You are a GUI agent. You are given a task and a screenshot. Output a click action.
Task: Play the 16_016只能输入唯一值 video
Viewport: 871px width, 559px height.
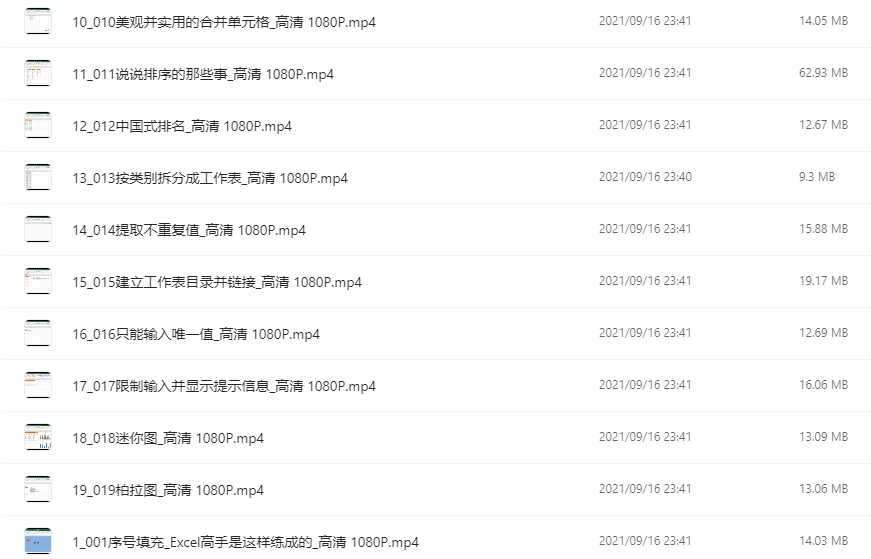pyautogui.click(x=196, y=334)
